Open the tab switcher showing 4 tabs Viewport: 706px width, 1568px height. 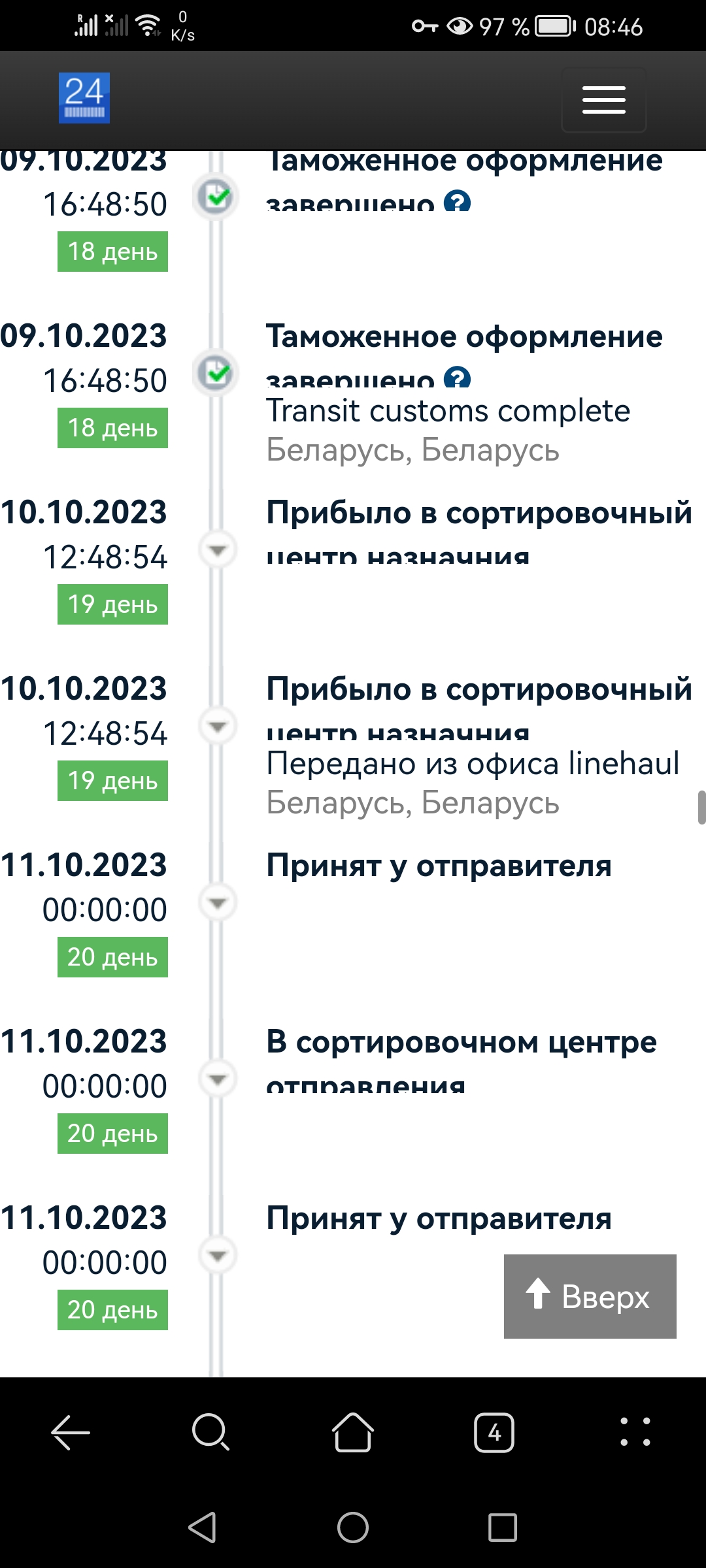coord(494,1432)
